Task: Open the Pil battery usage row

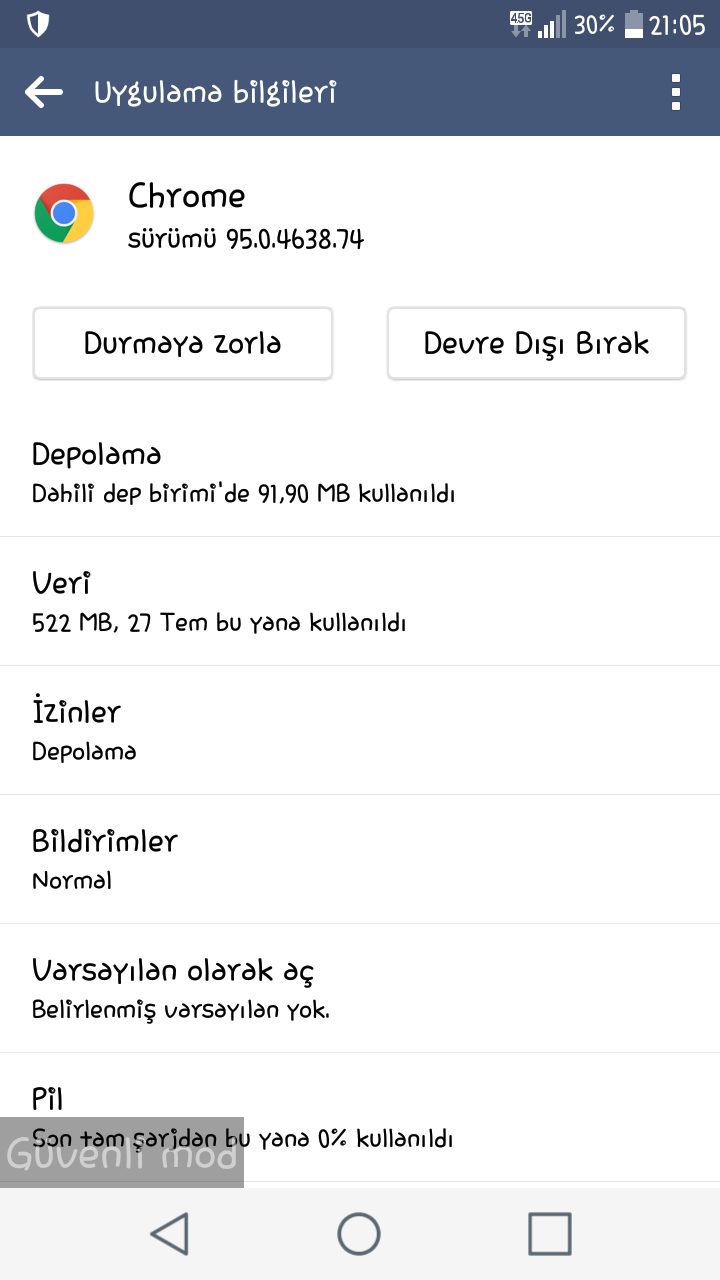Action: [x=360, y=1118]
